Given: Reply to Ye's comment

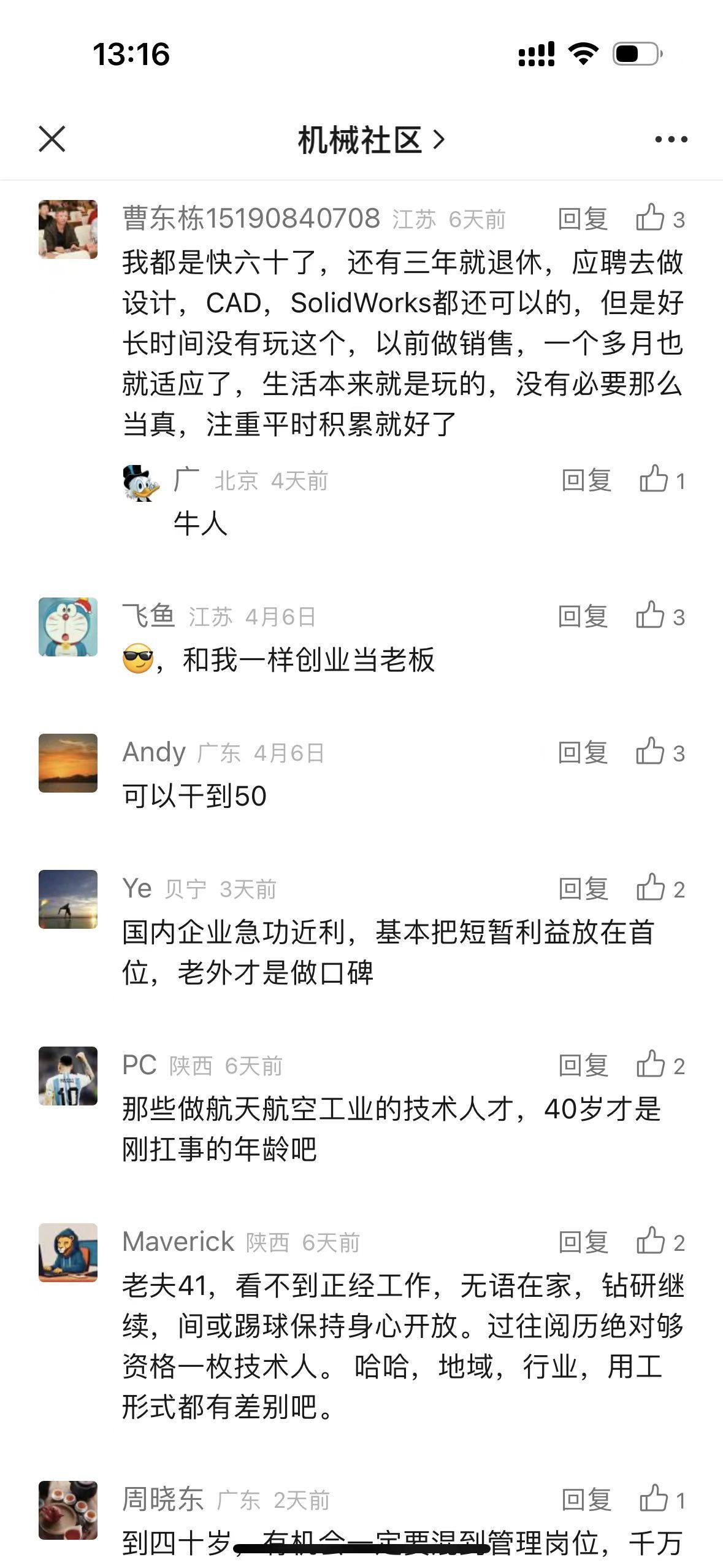Looking at the screenshot, I should pyautogui.click(x=583, y=889).
